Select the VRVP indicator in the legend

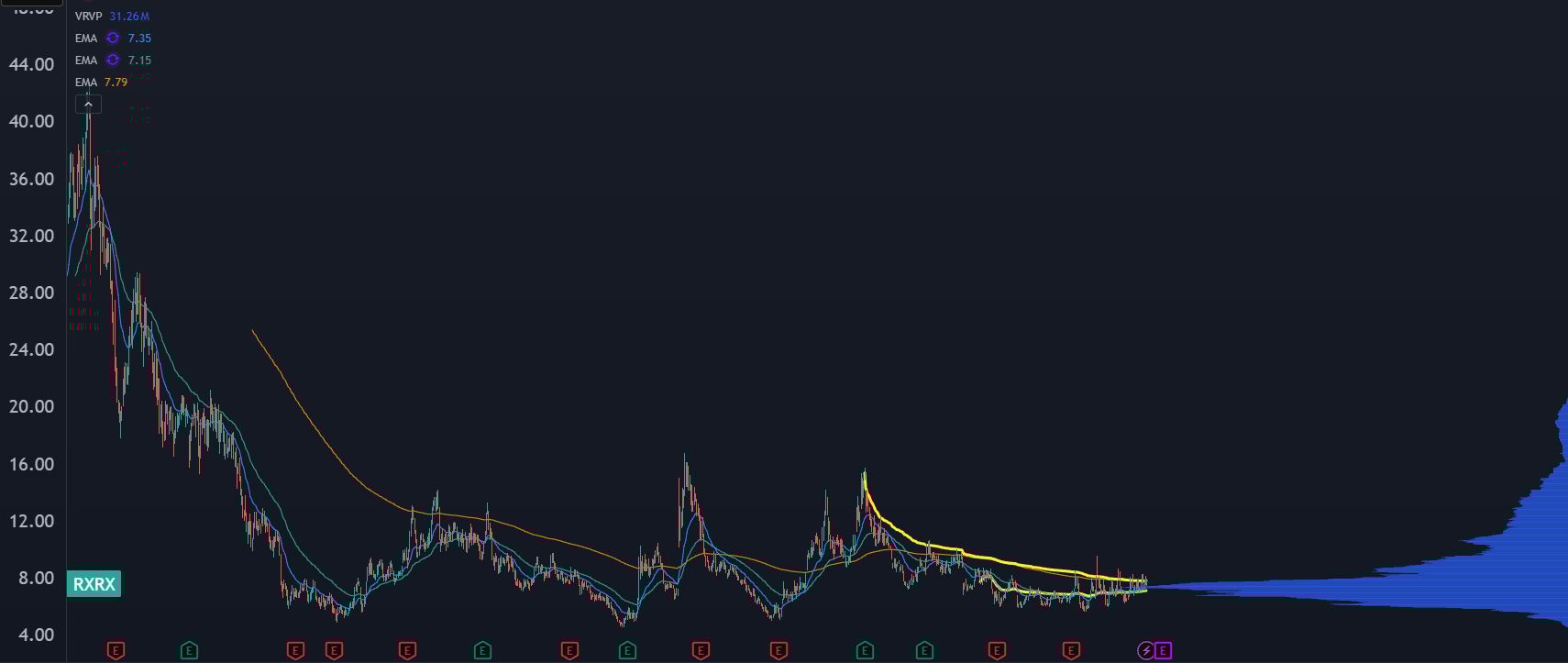(89, 17)
